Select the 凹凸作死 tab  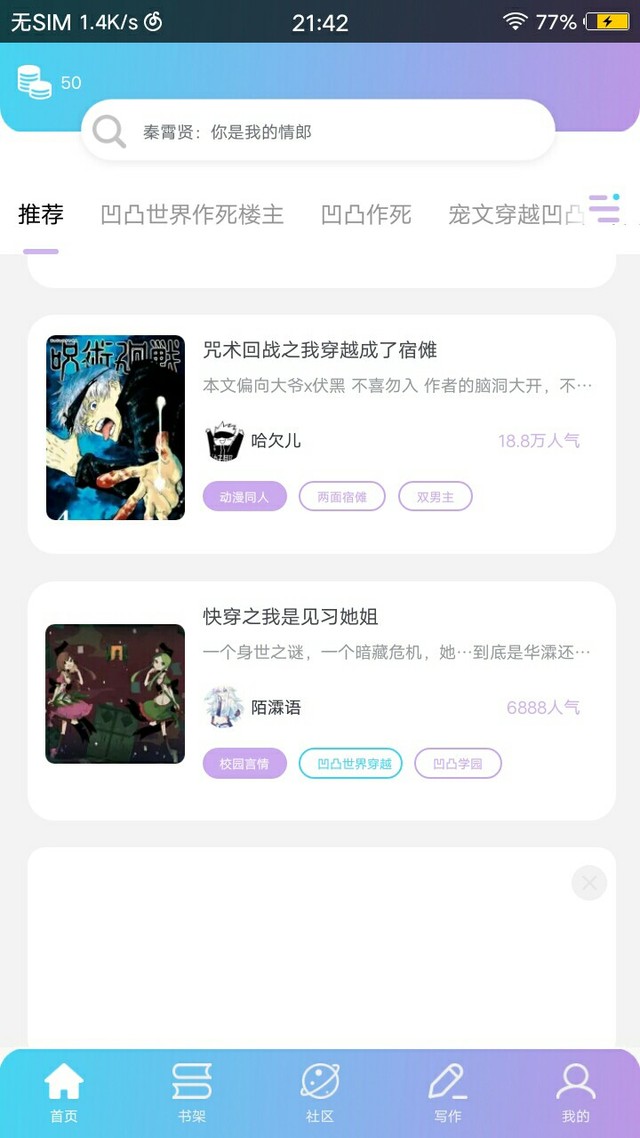[x=366, y=215]
